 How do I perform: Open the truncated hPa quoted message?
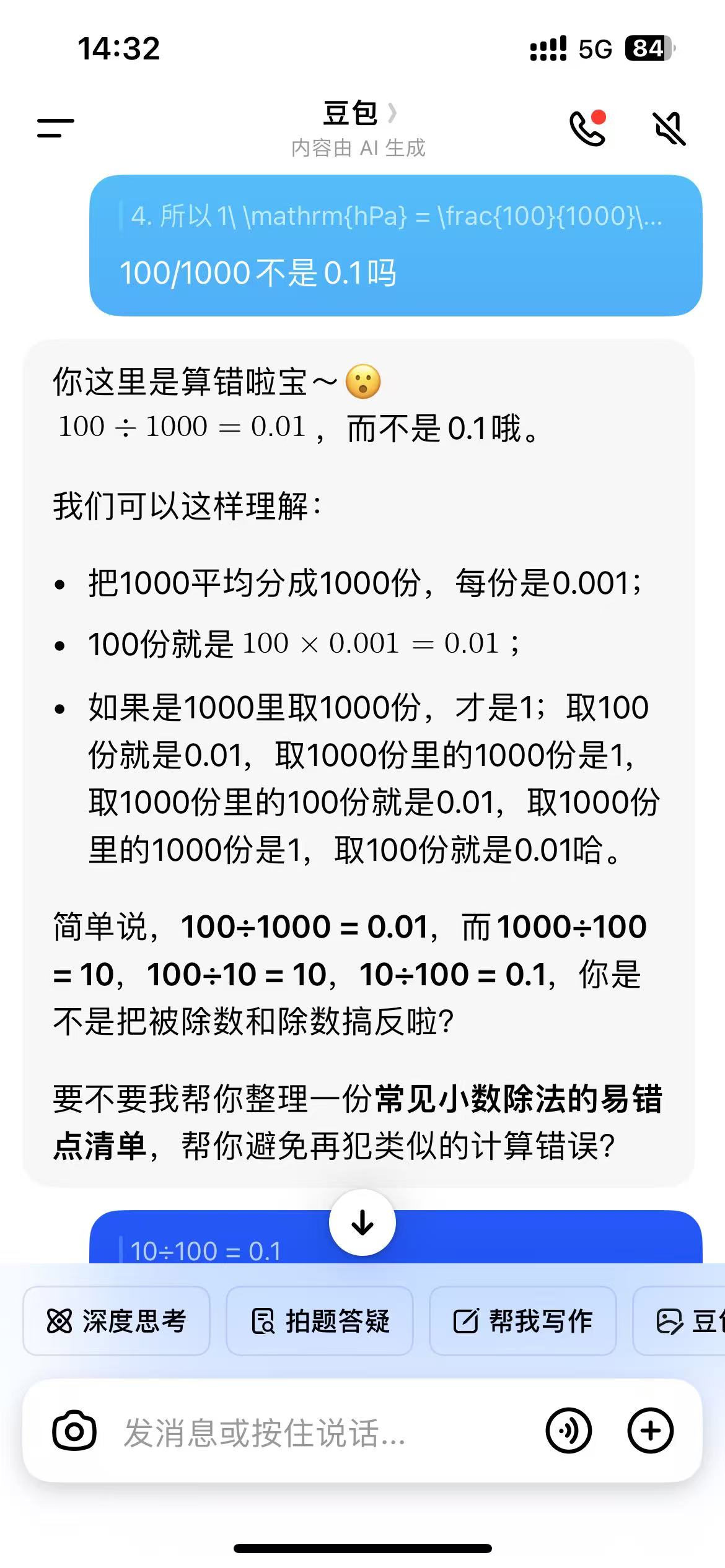point(397,217)
